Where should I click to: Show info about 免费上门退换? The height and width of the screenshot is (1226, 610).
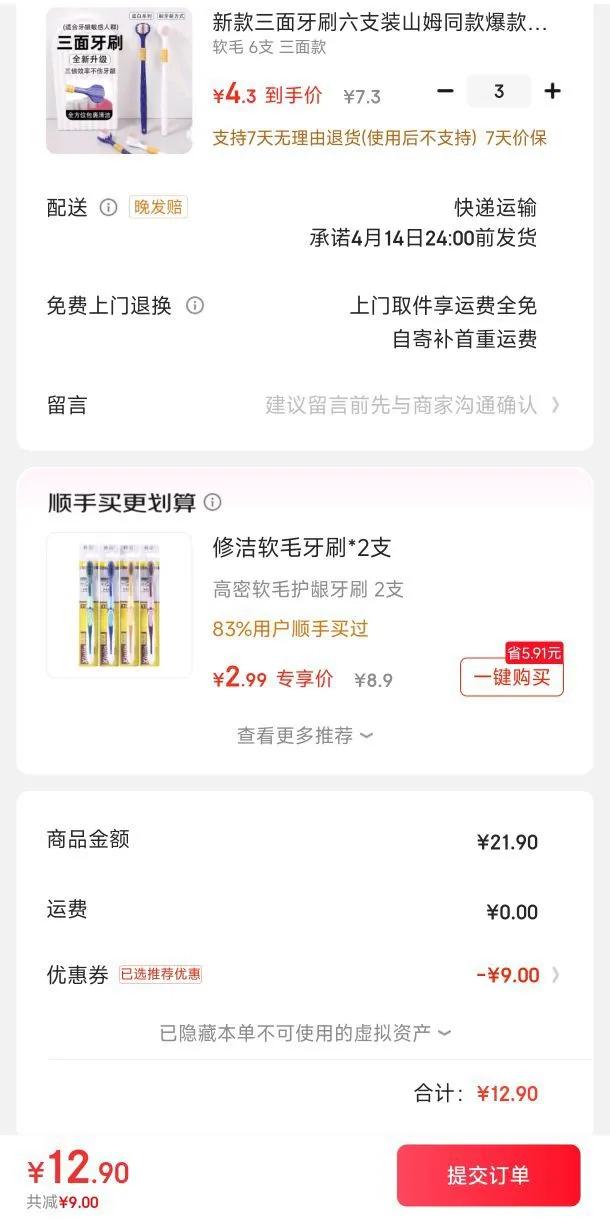pos(195,306)
